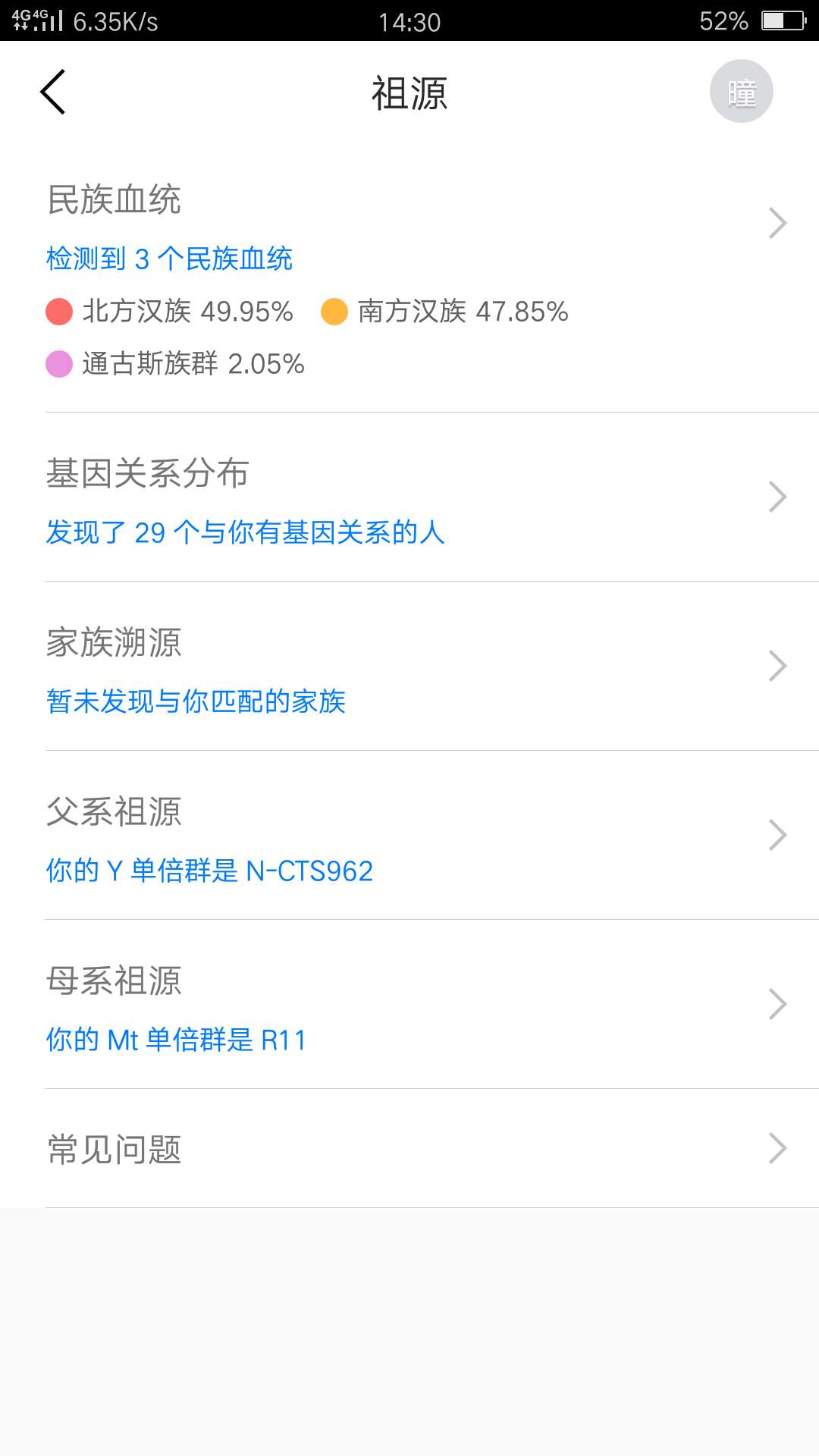The image size is (819, 1456).
Task: View 基因关系分布 genetic relatives
Action: [x=409, y=498]
